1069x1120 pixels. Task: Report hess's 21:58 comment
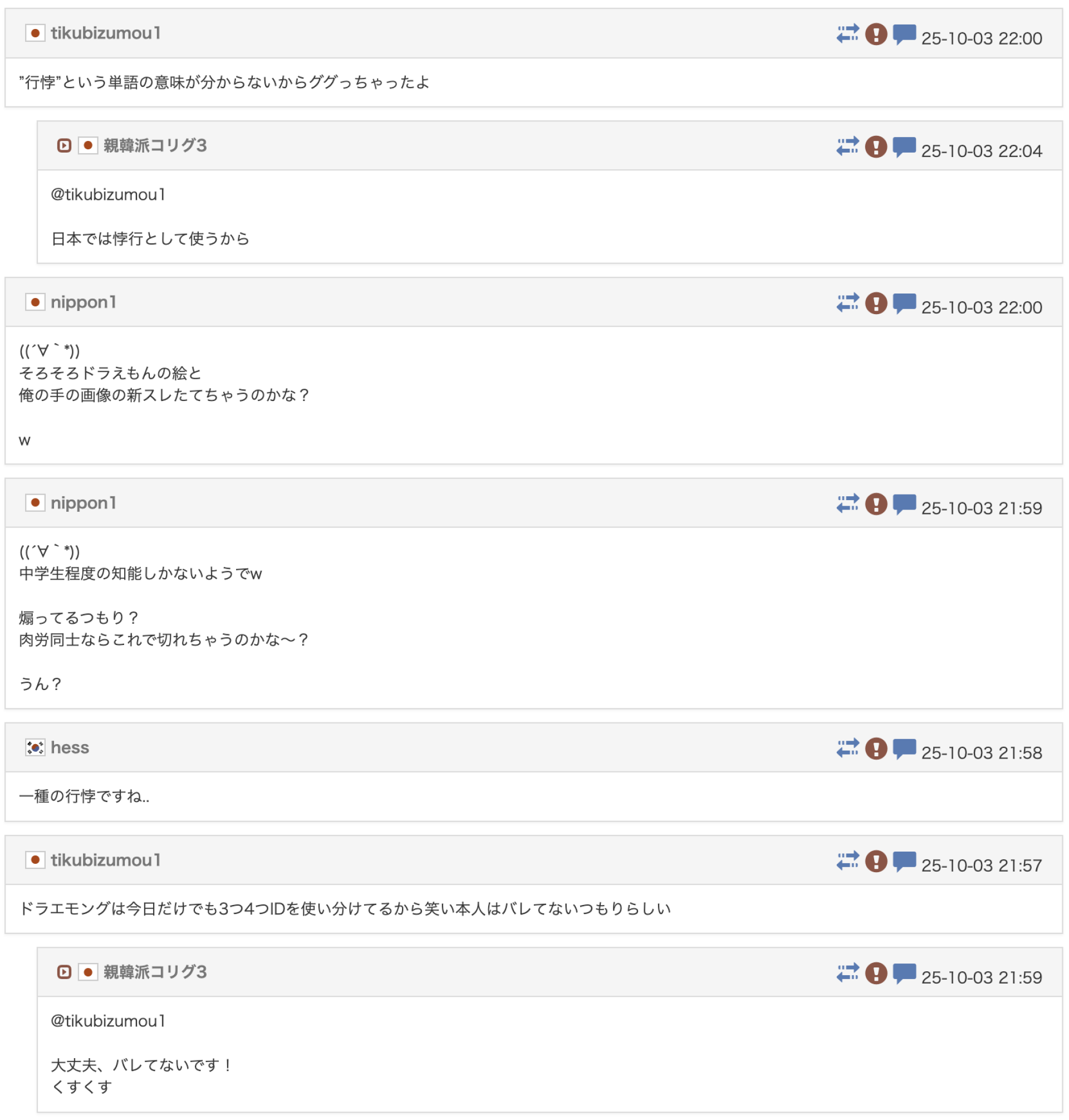tap(876, 749)
